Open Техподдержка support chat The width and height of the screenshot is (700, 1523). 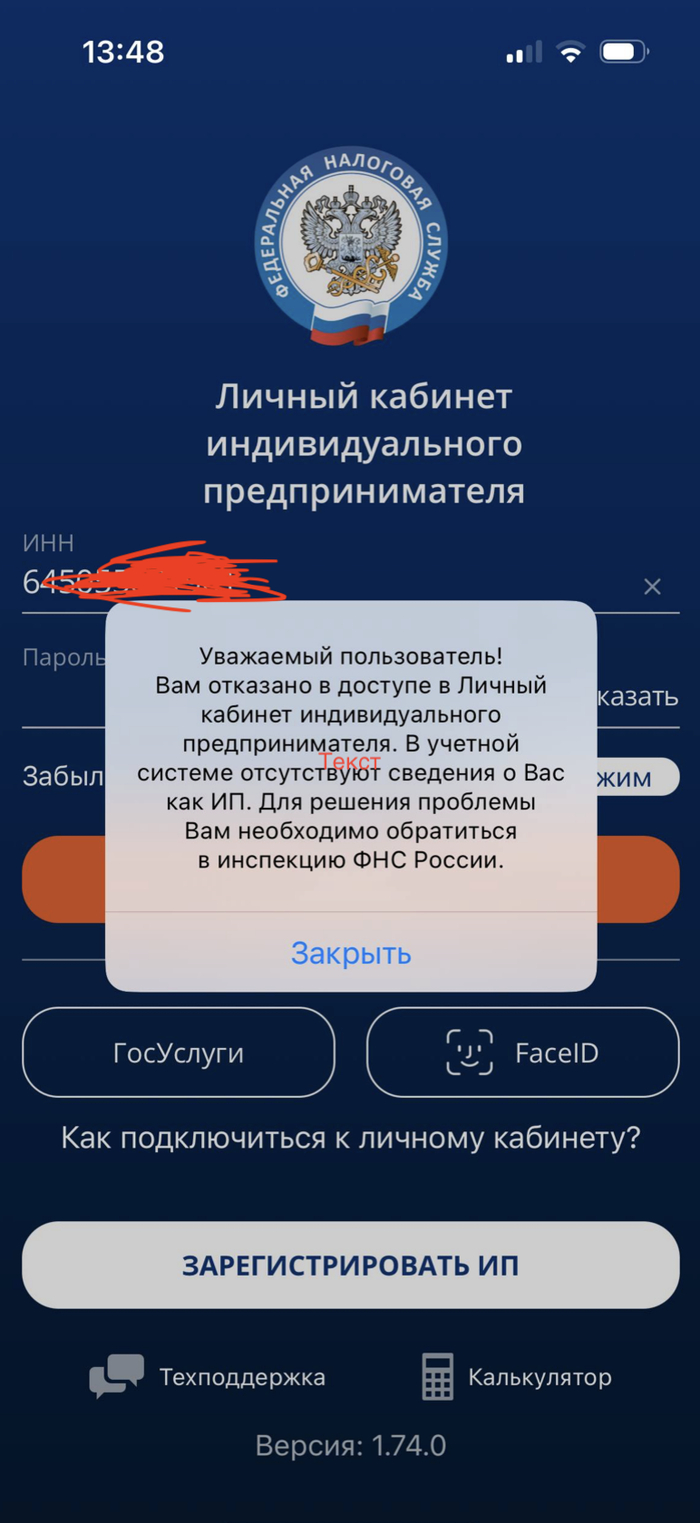pos(208,1377)
